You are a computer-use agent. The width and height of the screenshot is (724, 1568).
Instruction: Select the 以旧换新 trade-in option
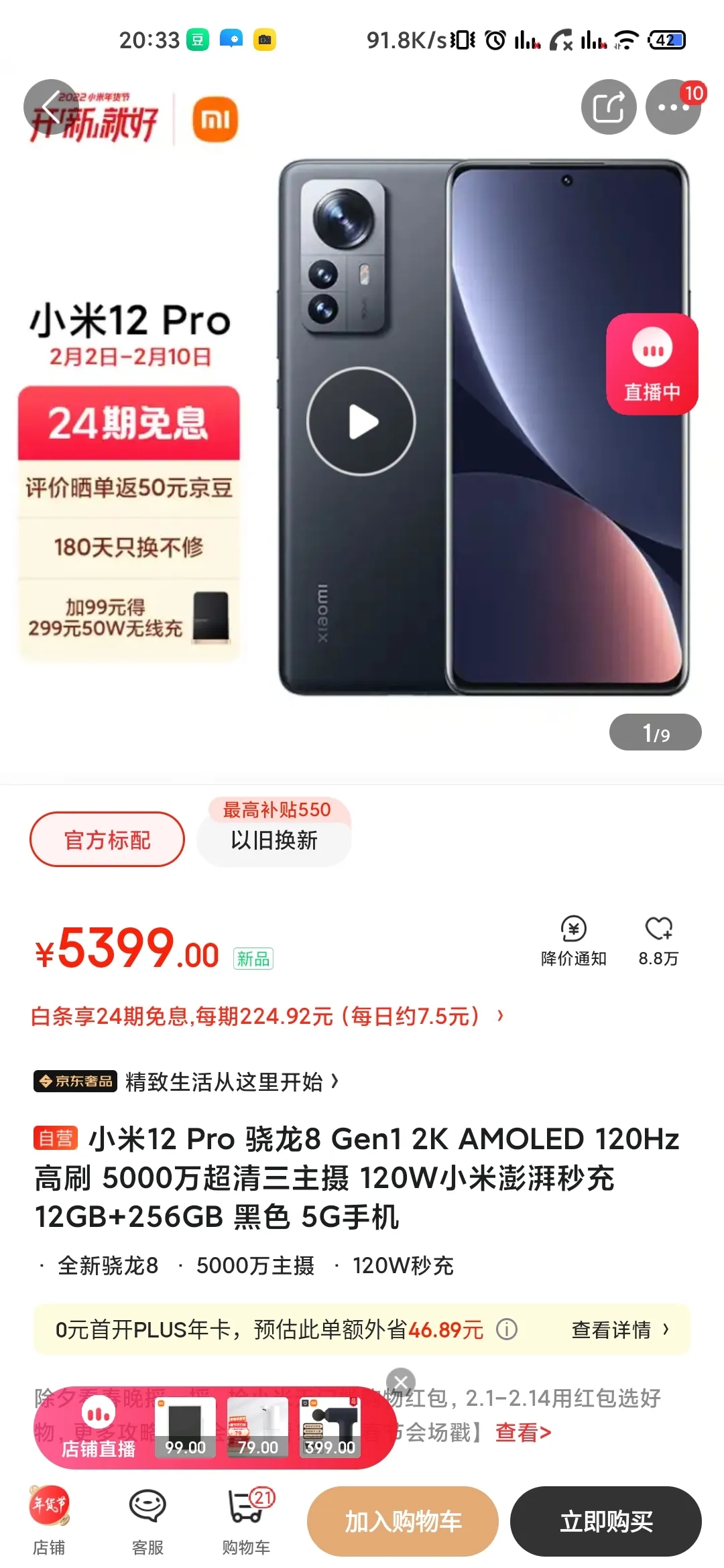pyautogui.click(x=274, y=840)
